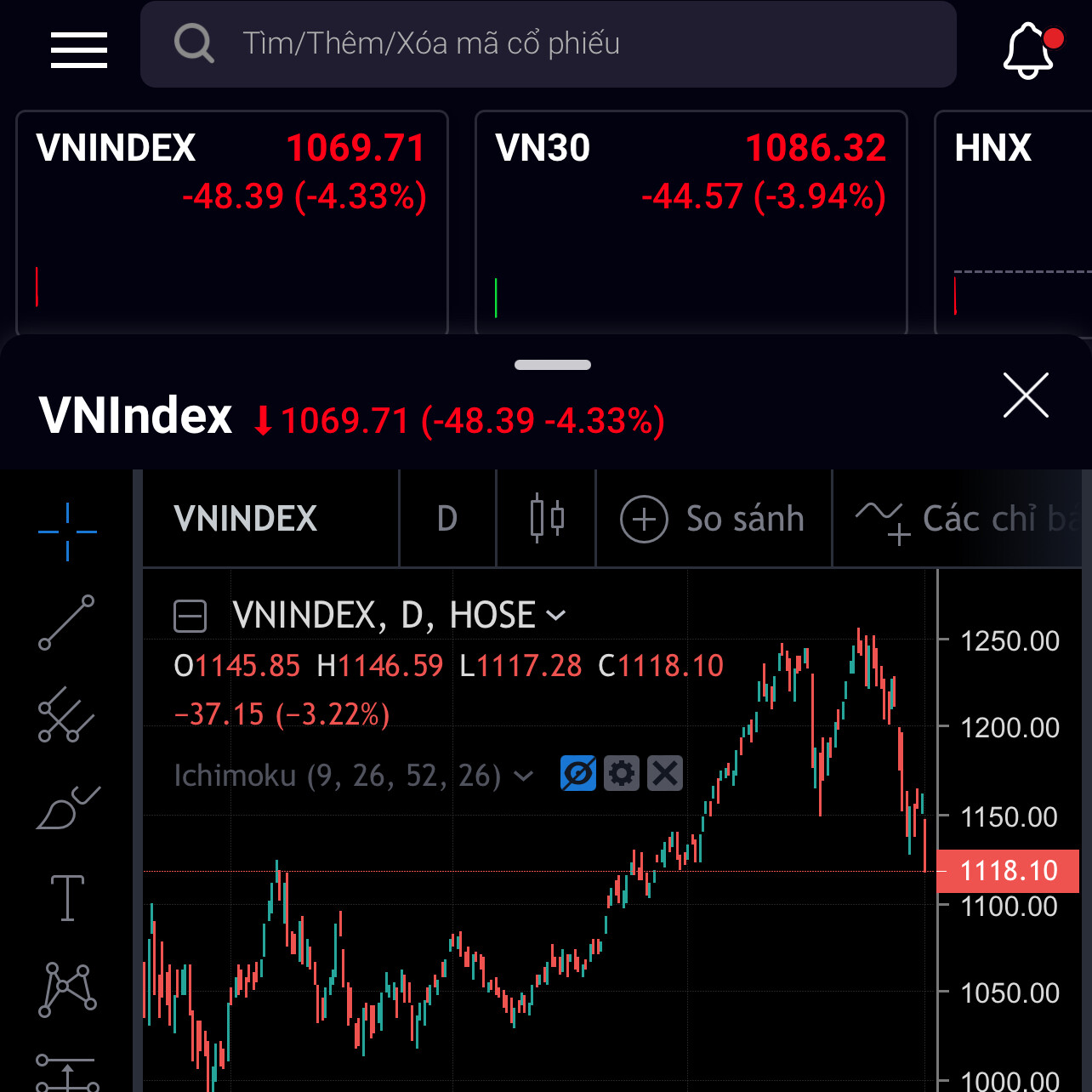Image resolution: width=1092 pixels, height=1092 pixels.
Task: Change the D chart interval
Action: [x=447, y=519]
